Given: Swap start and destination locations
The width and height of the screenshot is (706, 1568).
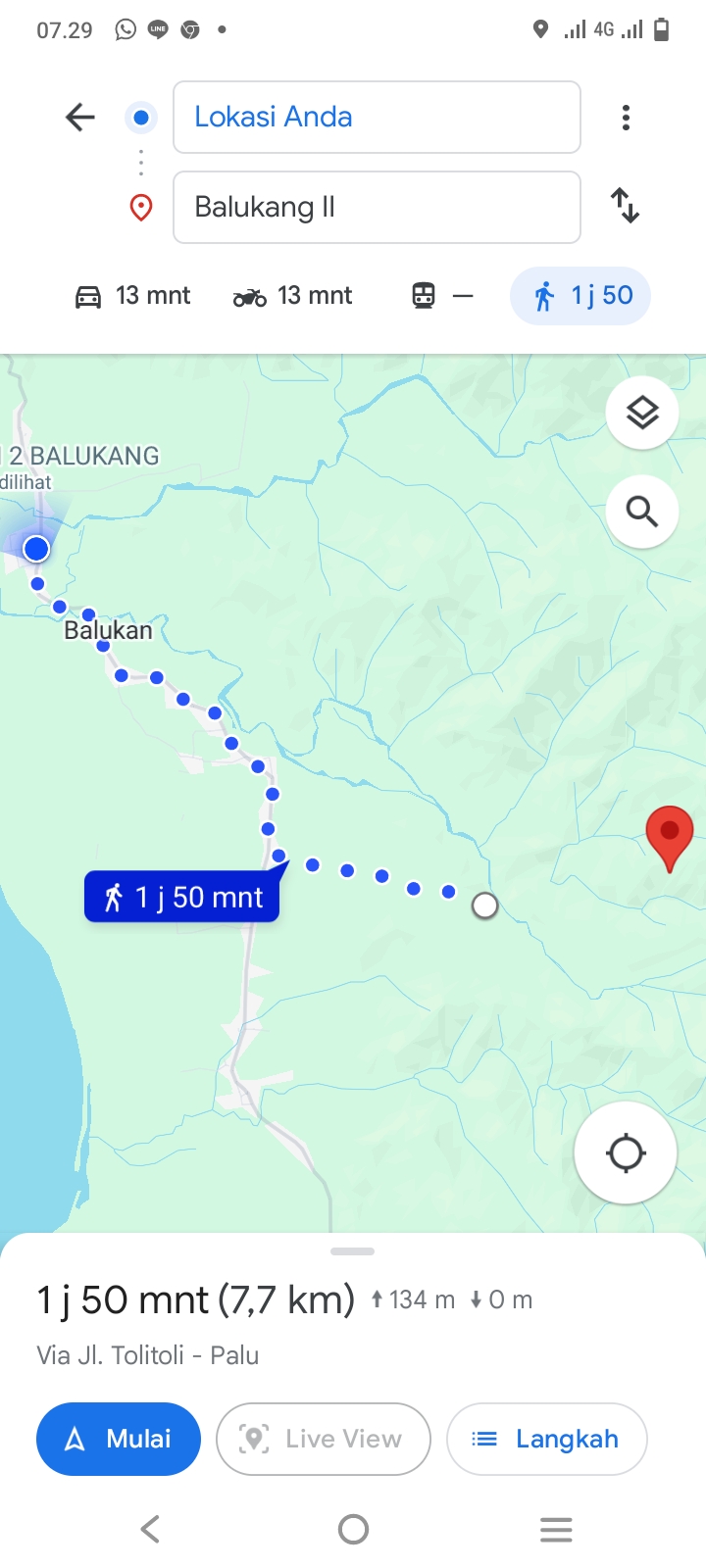Looking at the screenshot, I should (626, 206).
